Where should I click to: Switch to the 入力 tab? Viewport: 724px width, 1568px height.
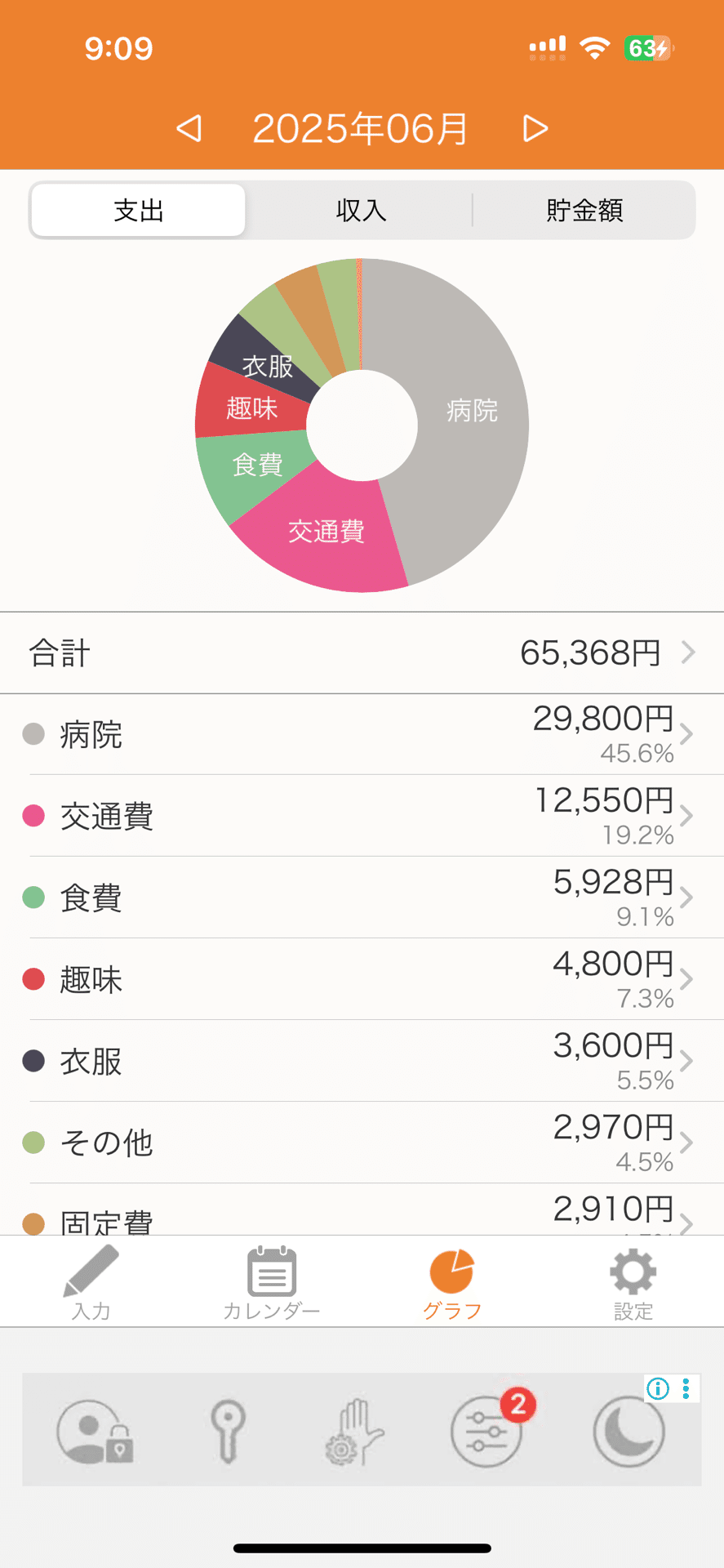coord(91,1282)
